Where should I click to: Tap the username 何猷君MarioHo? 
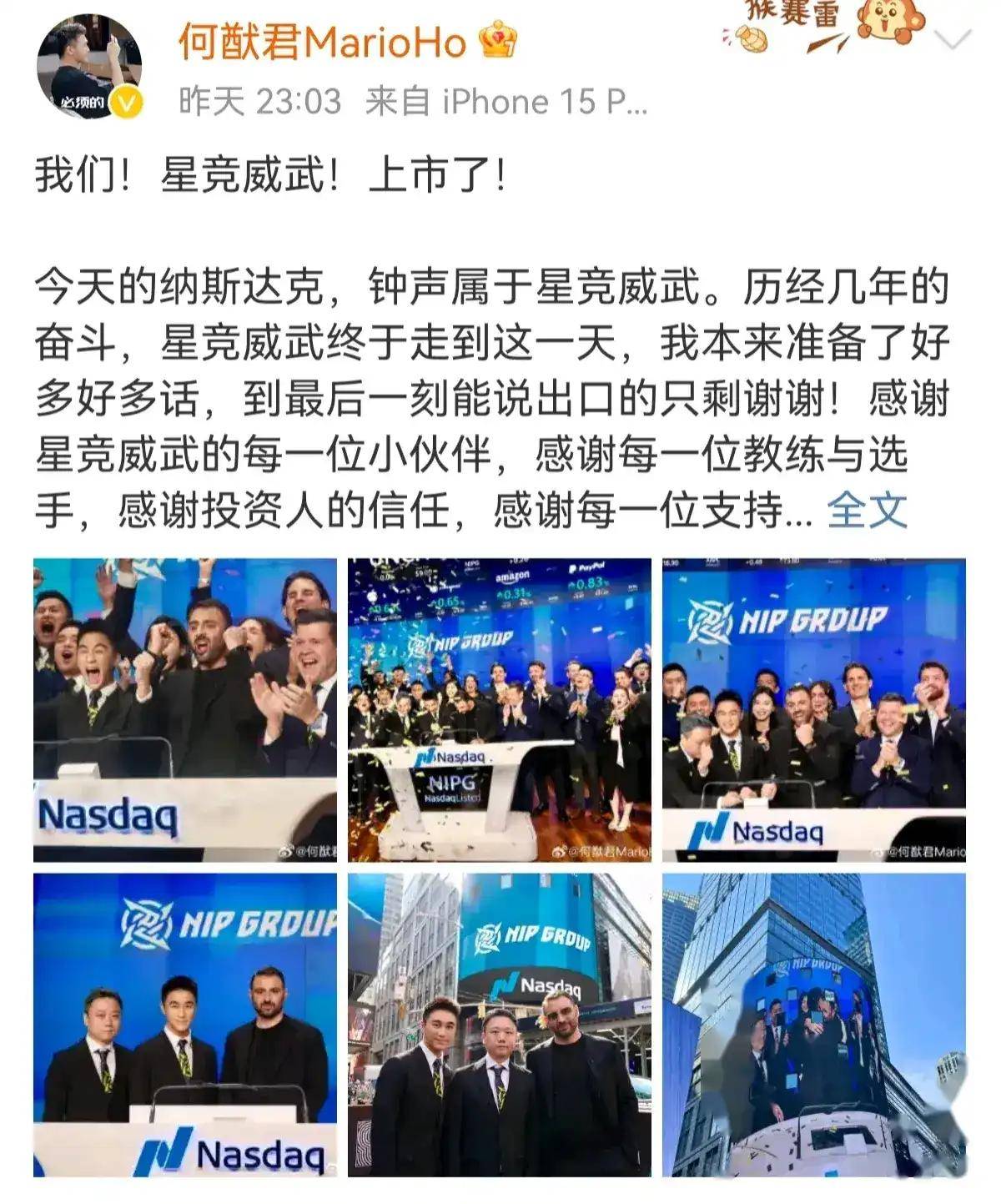(x=322, y=42)
